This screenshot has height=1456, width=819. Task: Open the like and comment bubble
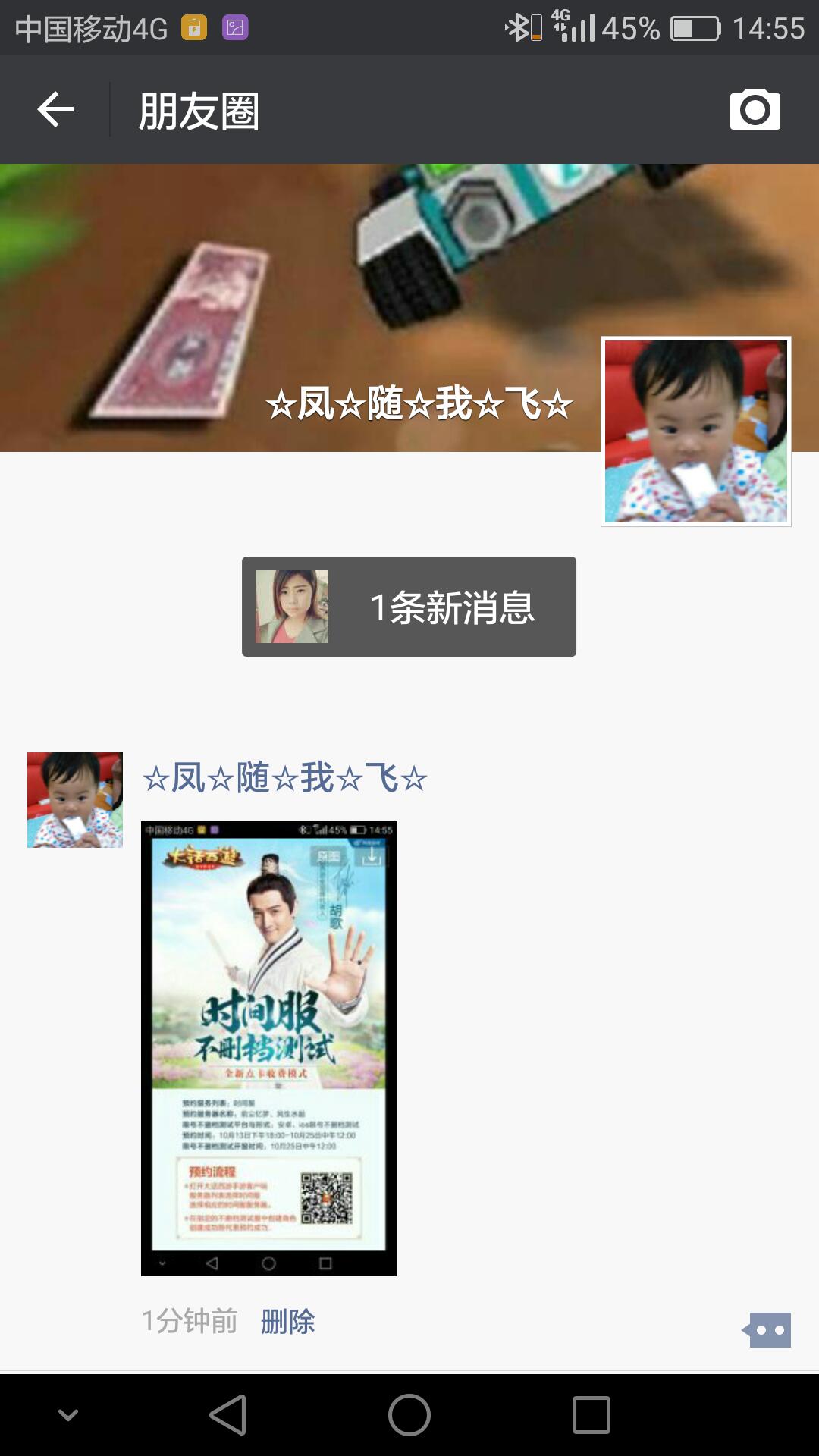(x=767, y=1330)
